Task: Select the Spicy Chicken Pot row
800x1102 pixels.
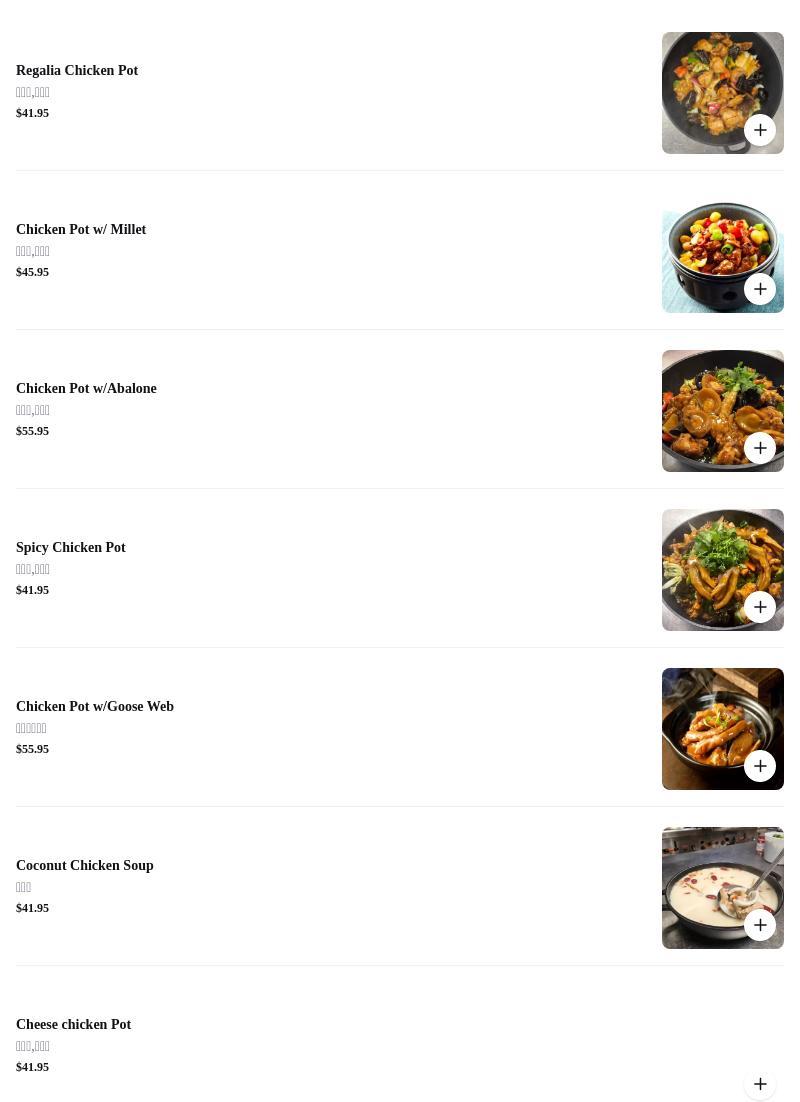Action: [71, 548]
